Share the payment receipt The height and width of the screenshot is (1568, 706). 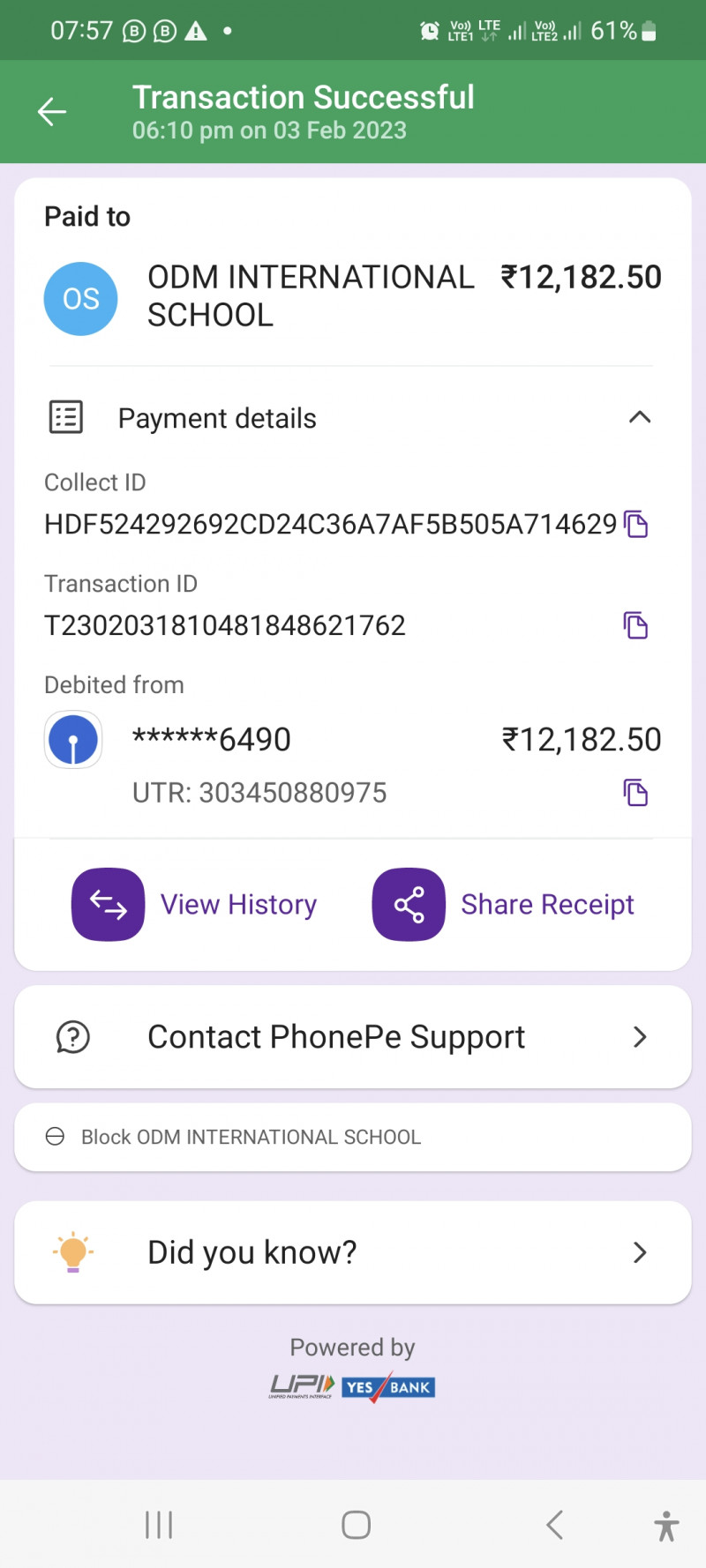tap(503, 905)
